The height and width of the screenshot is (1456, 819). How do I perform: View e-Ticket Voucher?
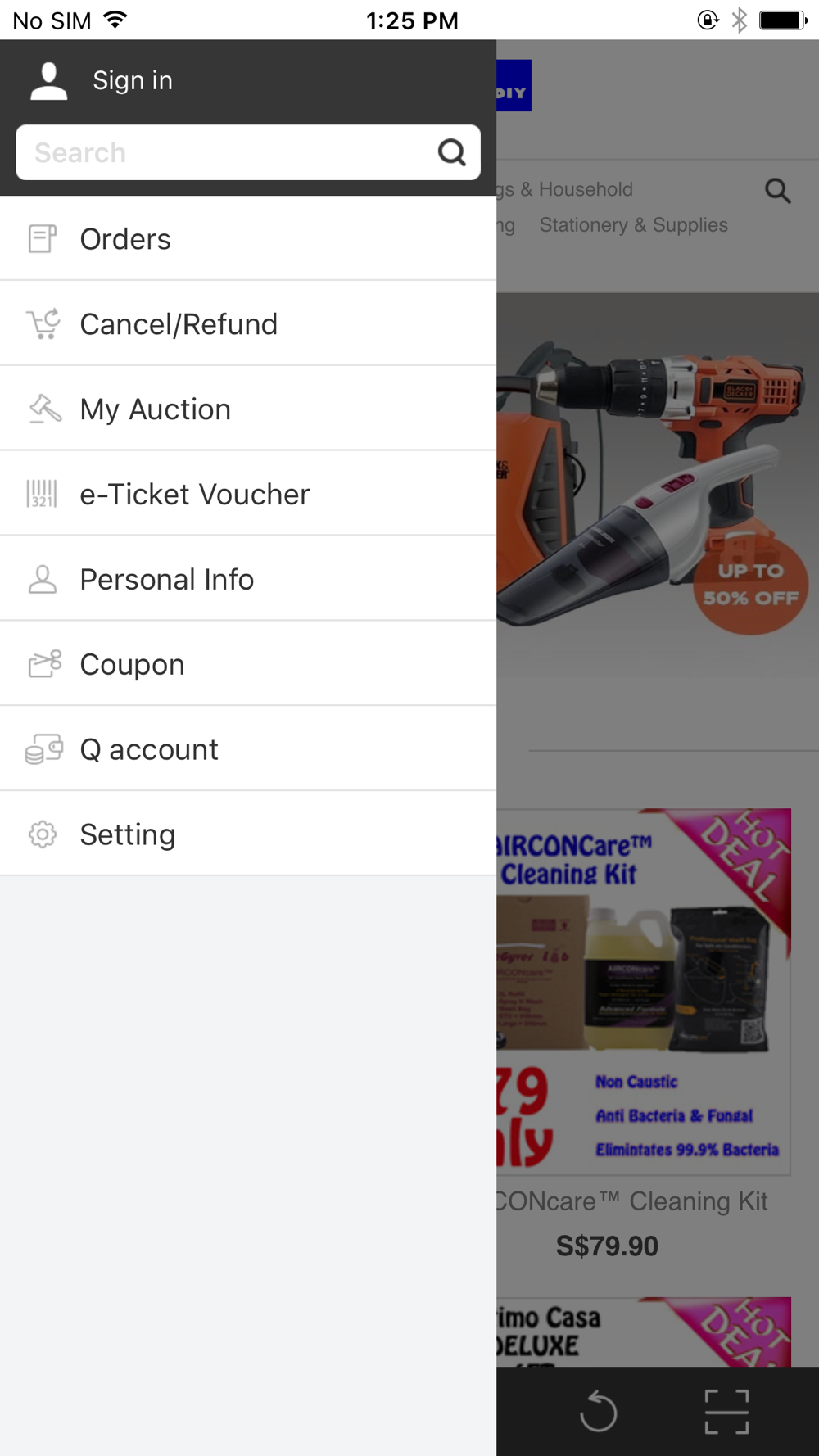coord(248,495)
